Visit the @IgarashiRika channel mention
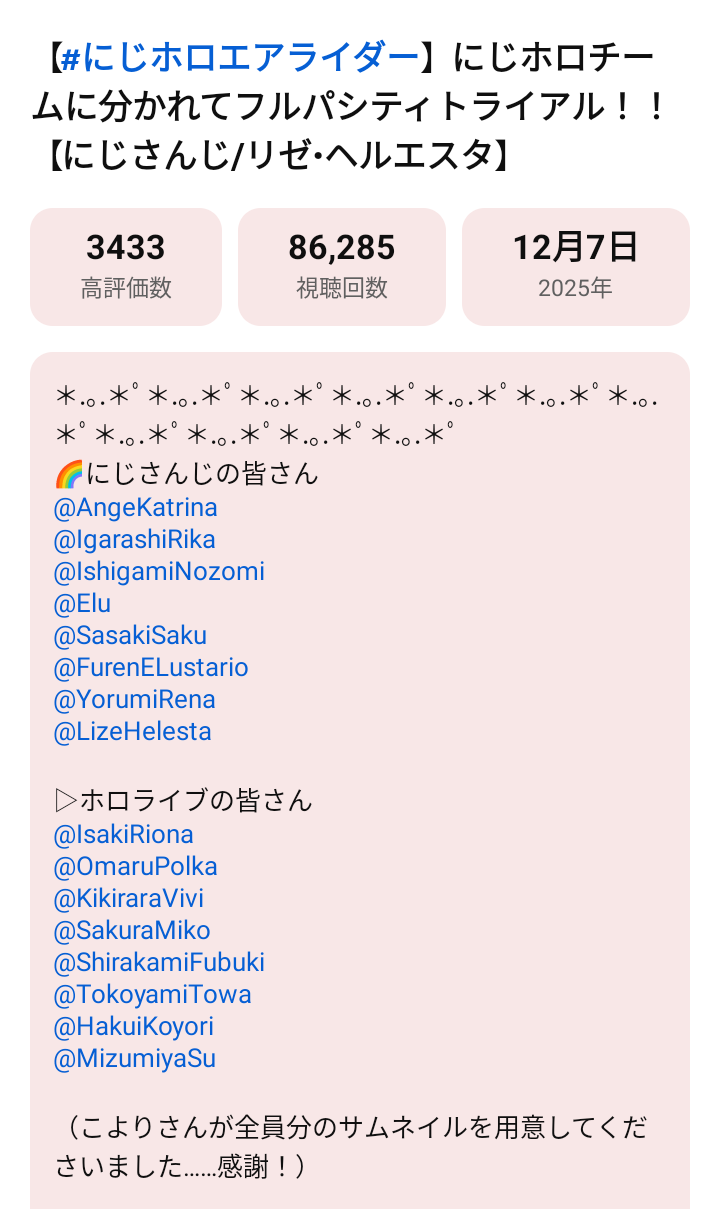Screen dimensions: 720x1209 click(134, 540)
